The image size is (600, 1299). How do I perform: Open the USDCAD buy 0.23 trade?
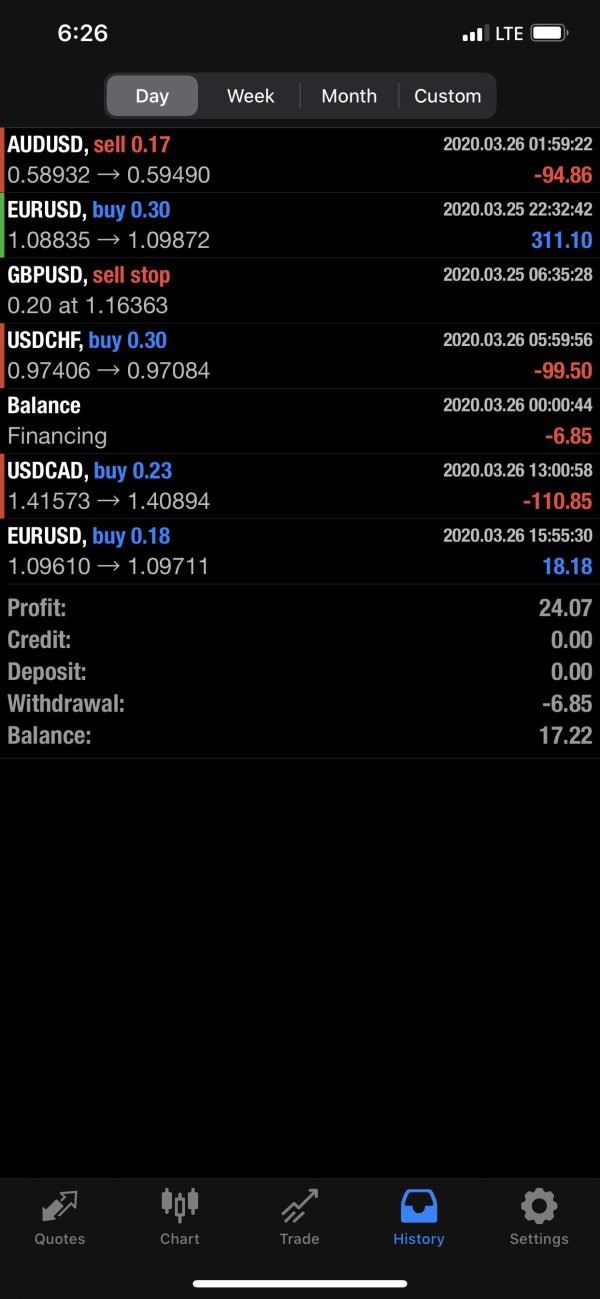pyautogui.click(x=300, y=485)
